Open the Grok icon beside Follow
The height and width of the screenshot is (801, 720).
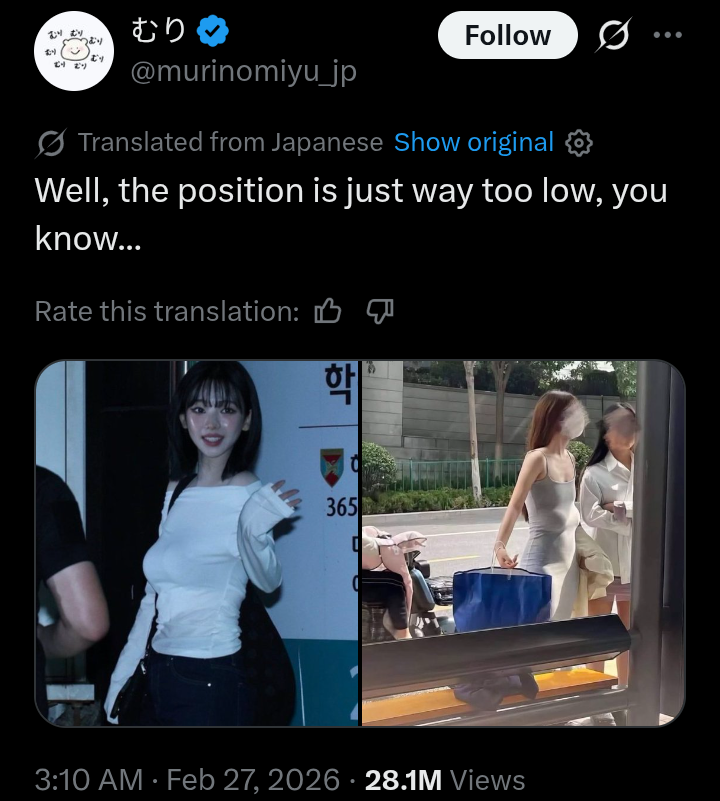pos(612,36)
